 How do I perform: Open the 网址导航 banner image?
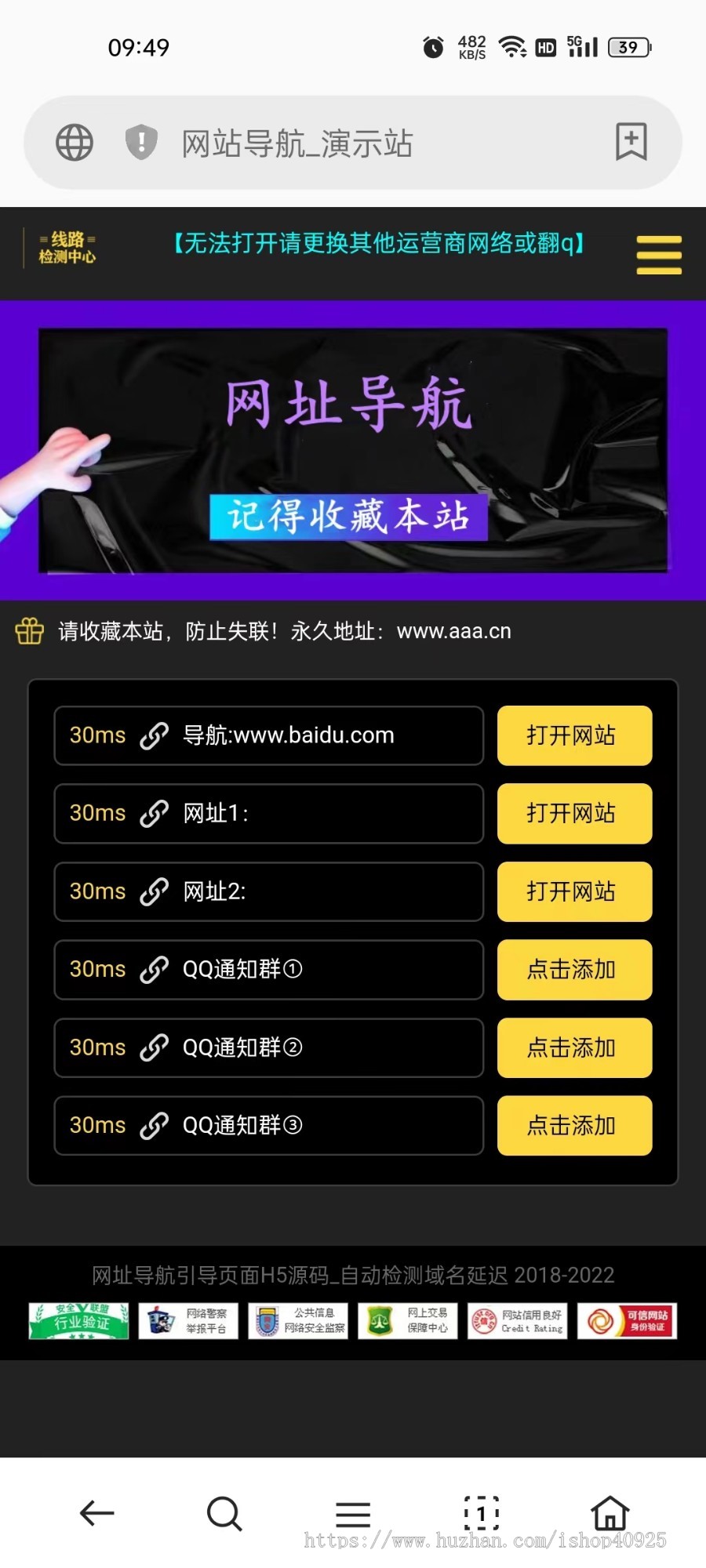click(x=353, y=451)
